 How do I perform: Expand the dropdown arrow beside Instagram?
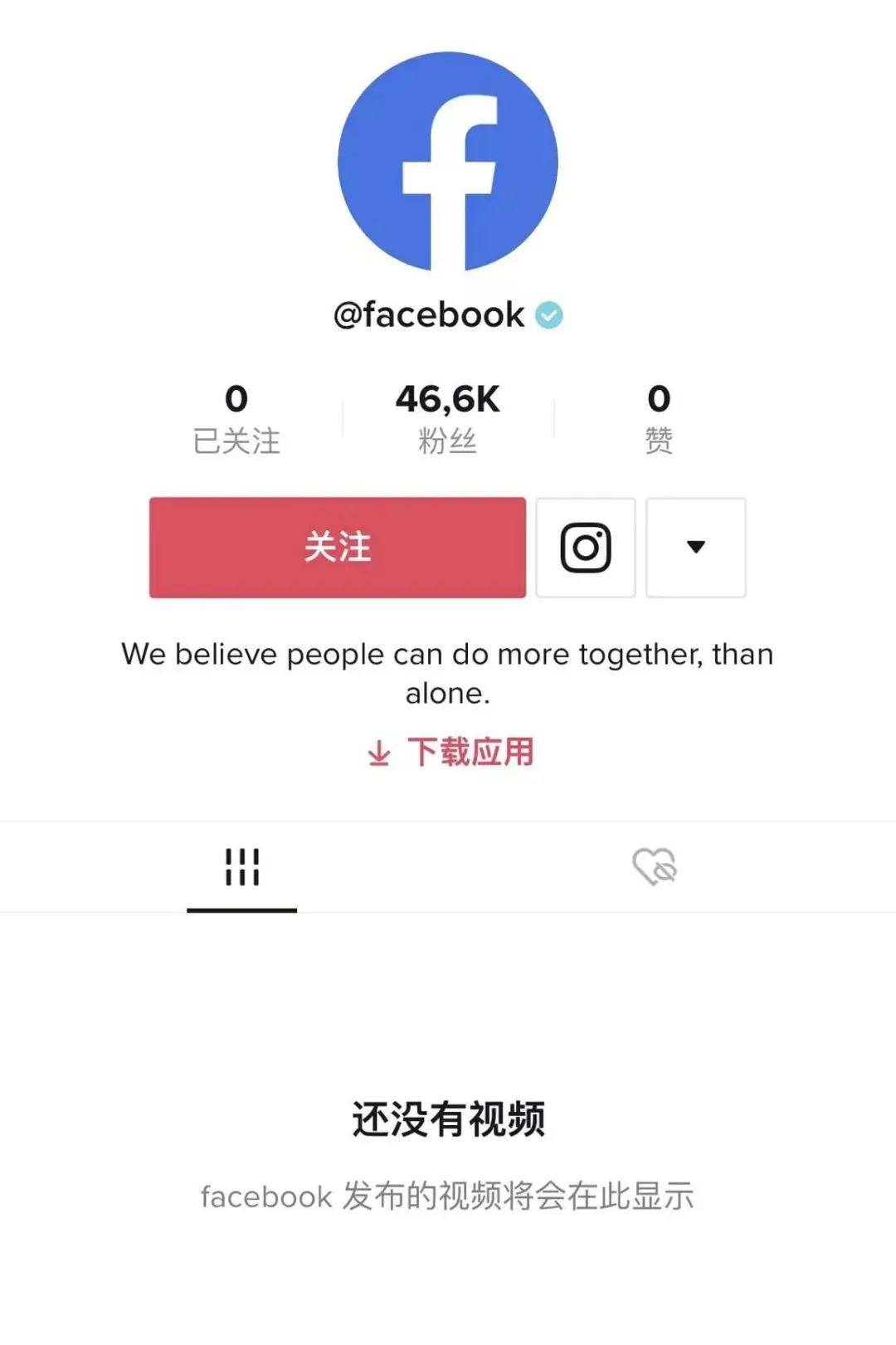click(x=695, y=548)
